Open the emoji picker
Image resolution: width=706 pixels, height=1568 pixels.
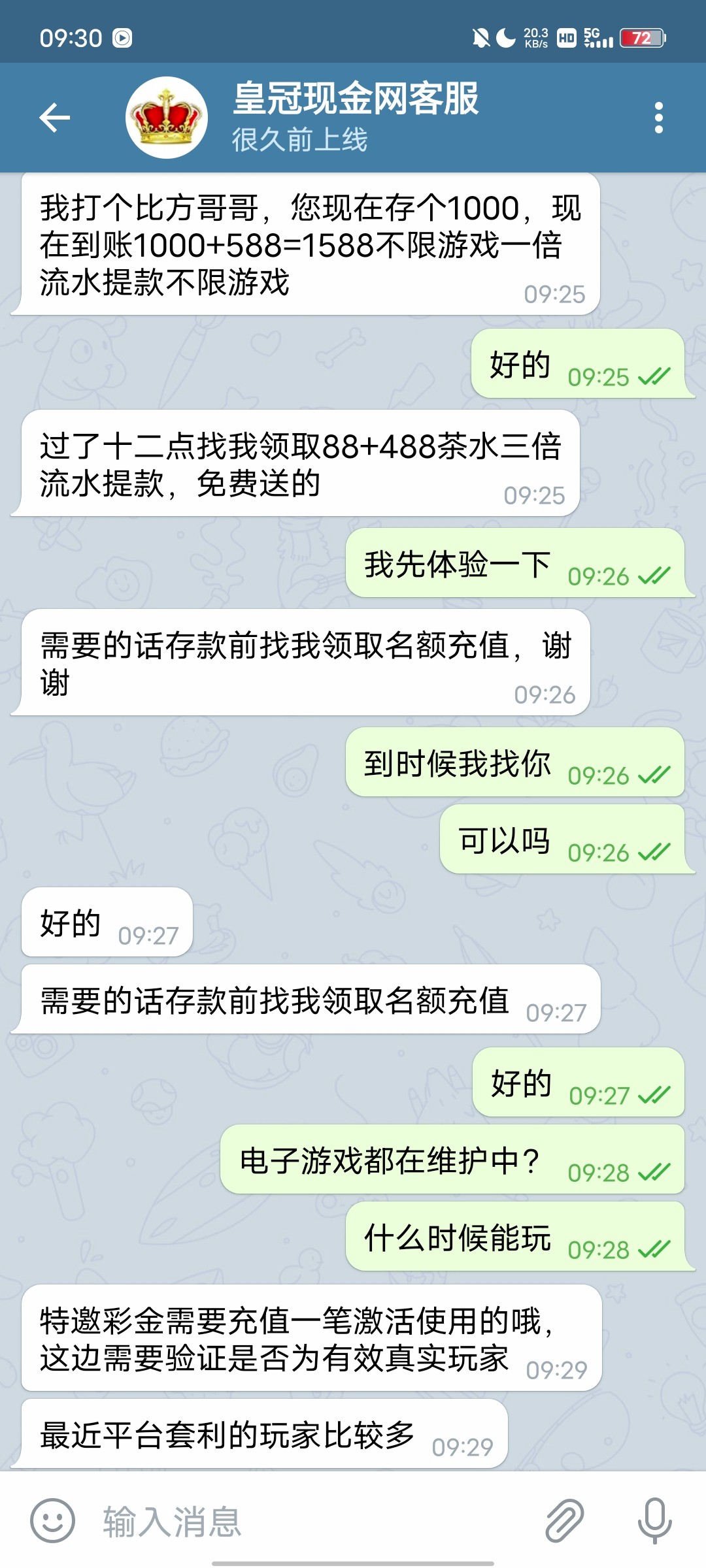[x=53, y=1521]
